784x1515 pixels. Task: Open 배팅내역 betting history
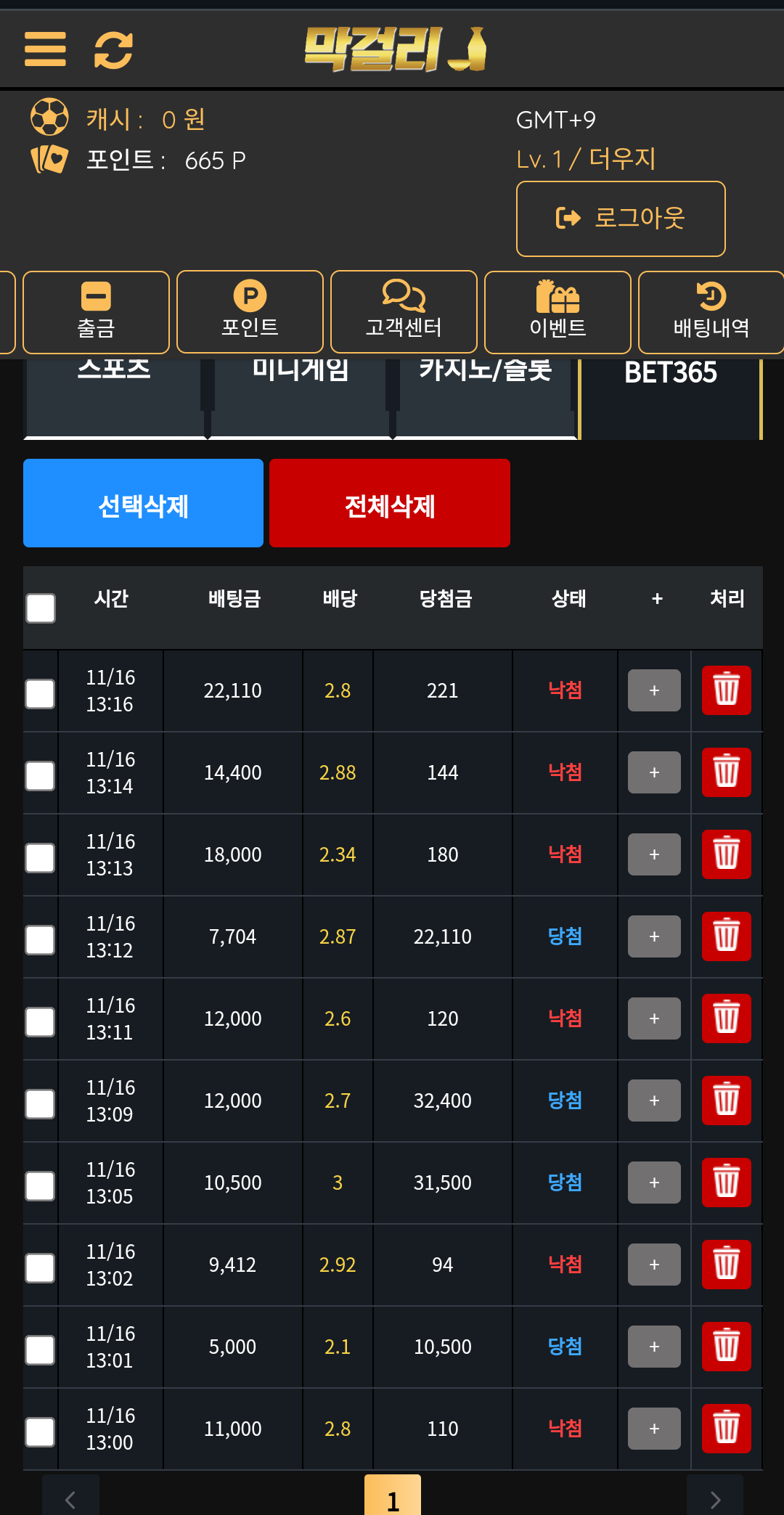pyautogui.click(x=711, y=312)
